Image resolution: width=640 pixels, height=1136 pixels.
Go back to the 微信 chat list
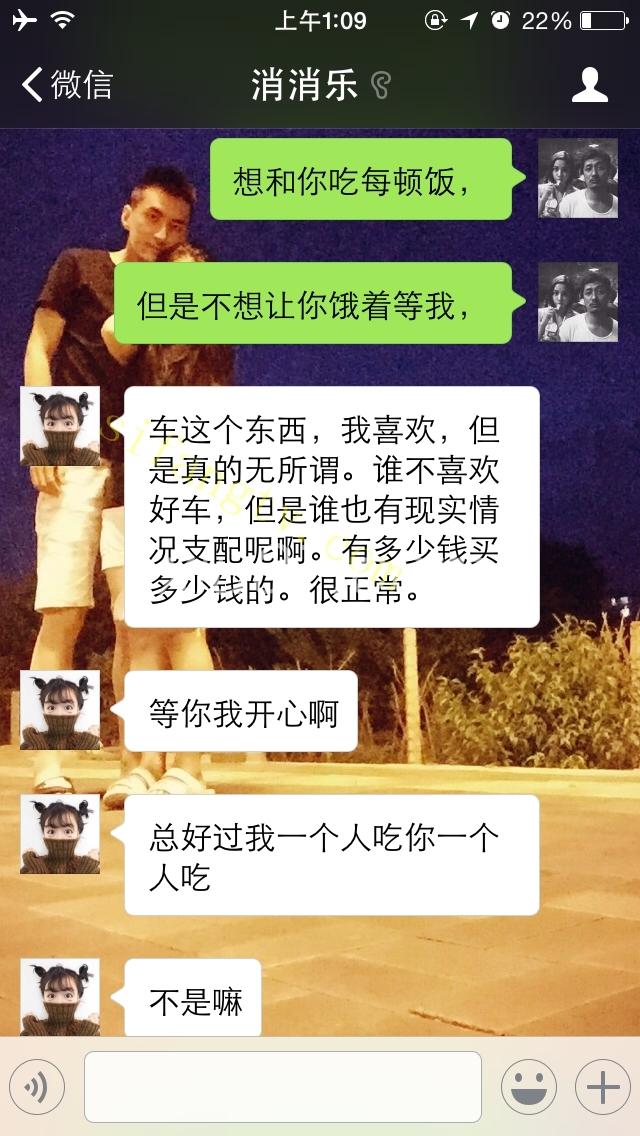coord(66,85)
